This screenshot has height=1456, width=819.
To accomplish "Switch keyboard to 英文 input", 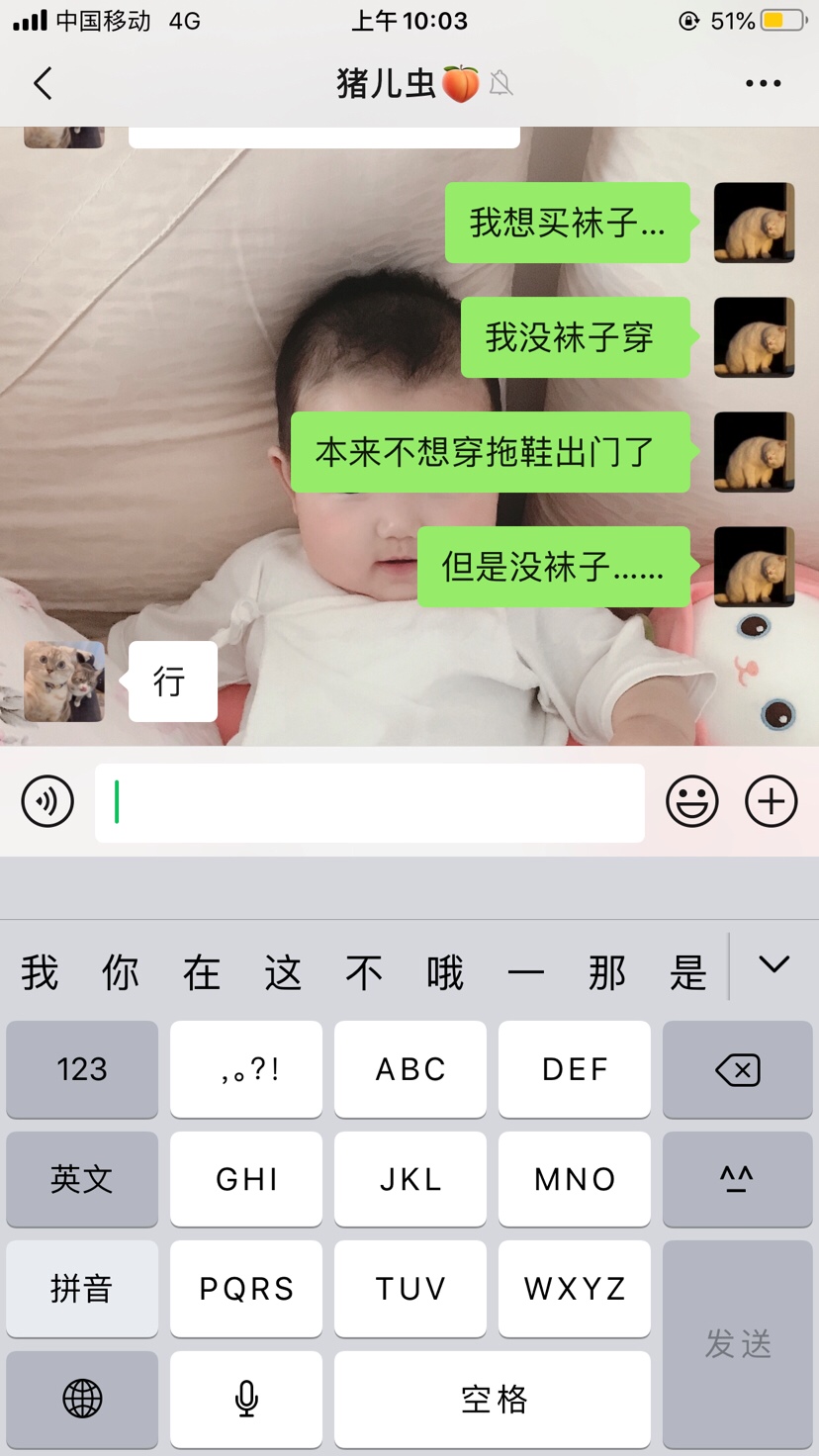I will click(x=82, y=1179).
